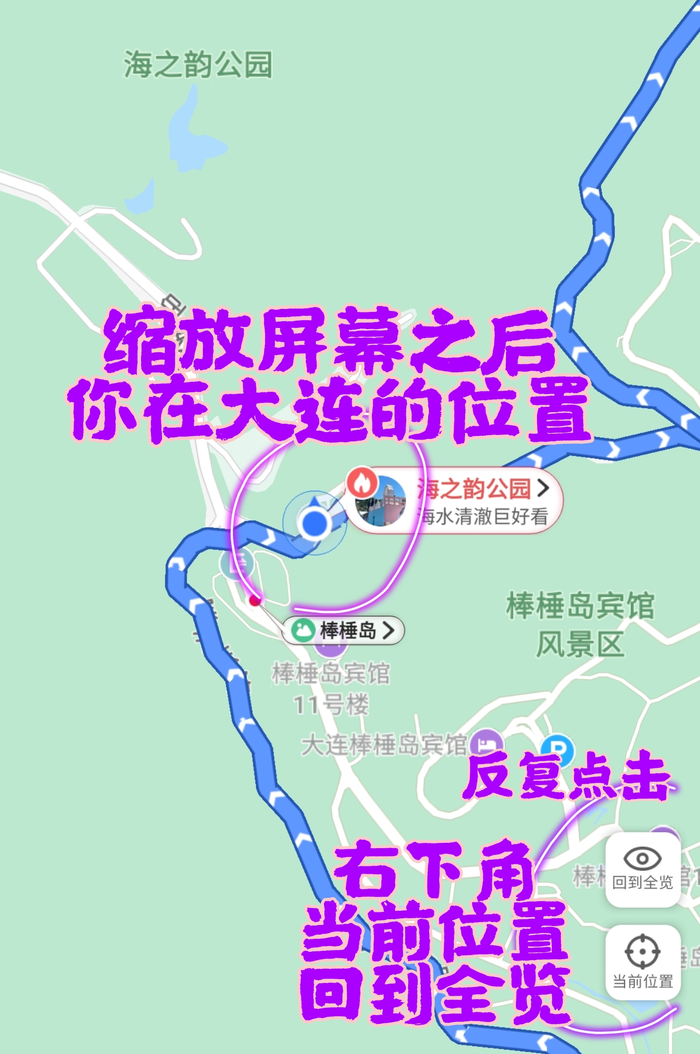Open the 海之韵公园 place card

coord(455,501)
